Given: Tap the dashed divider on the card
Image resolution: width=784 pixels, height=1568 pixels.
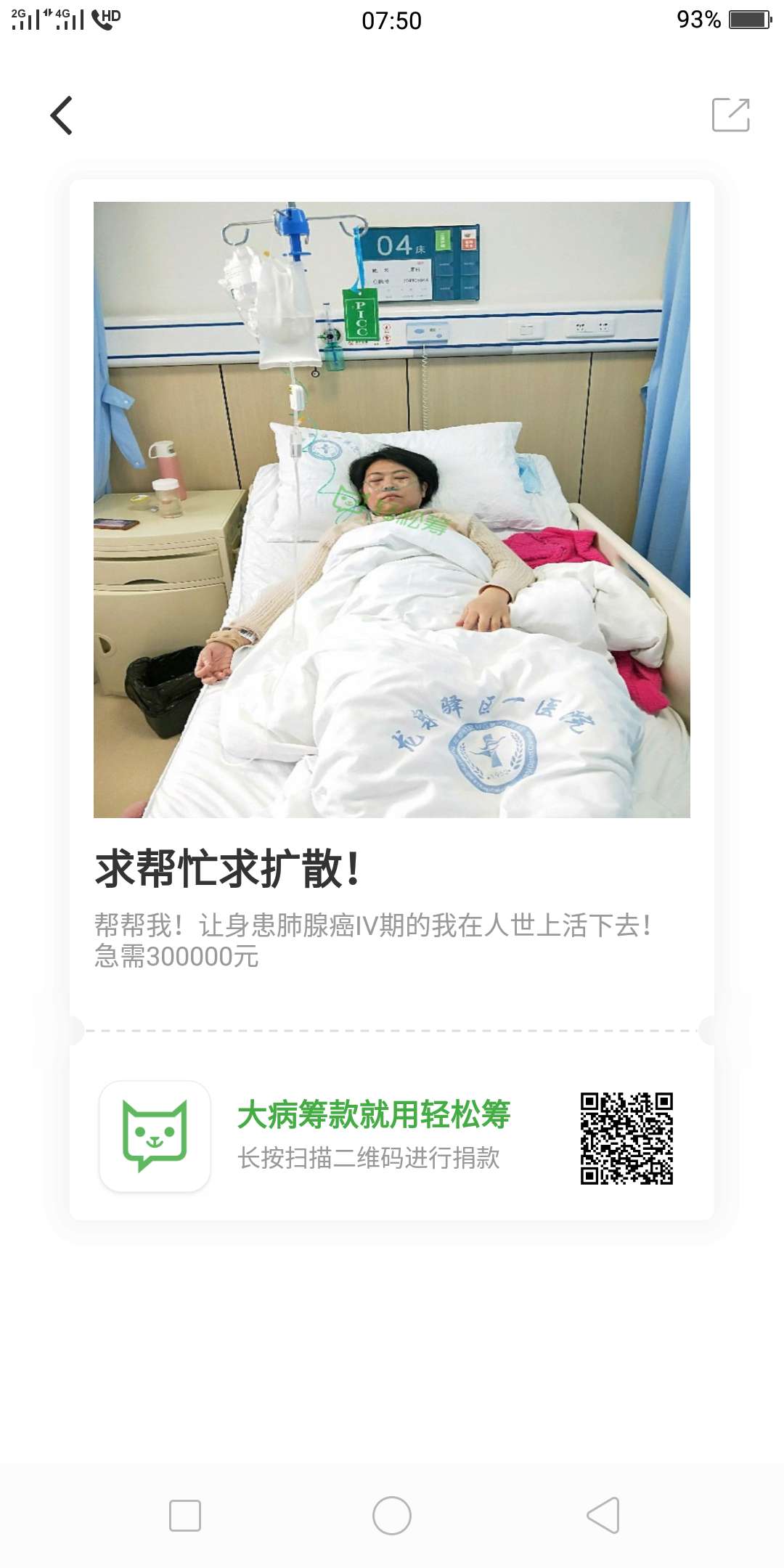Looking at the screenshot, I should (x=392, y=1030).
